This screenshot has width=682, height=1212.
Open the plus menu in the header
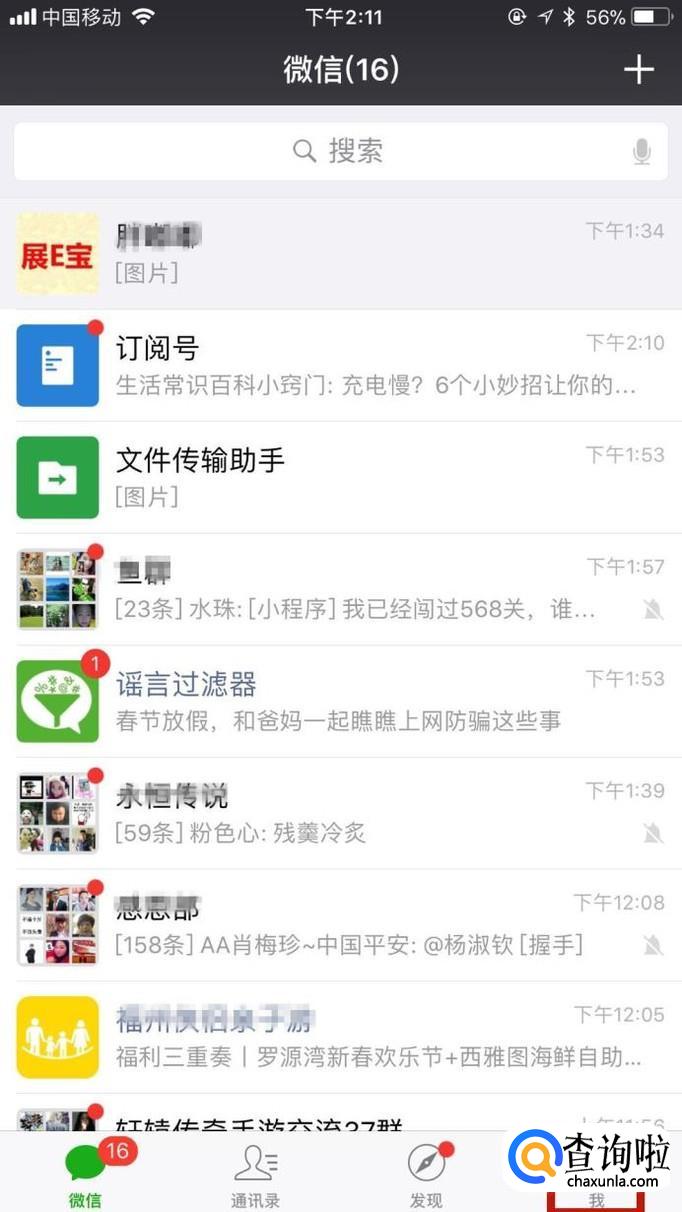(x=638, y=69)
